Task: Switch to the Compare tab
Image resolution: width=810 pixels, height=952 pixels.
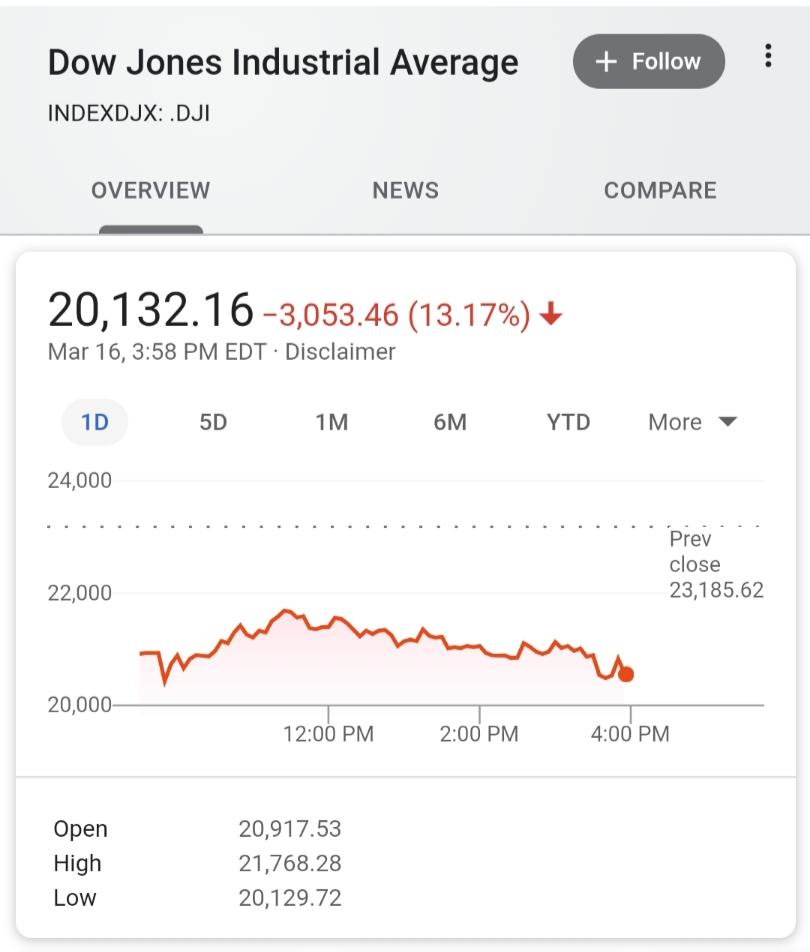Action: click(660, 191)
